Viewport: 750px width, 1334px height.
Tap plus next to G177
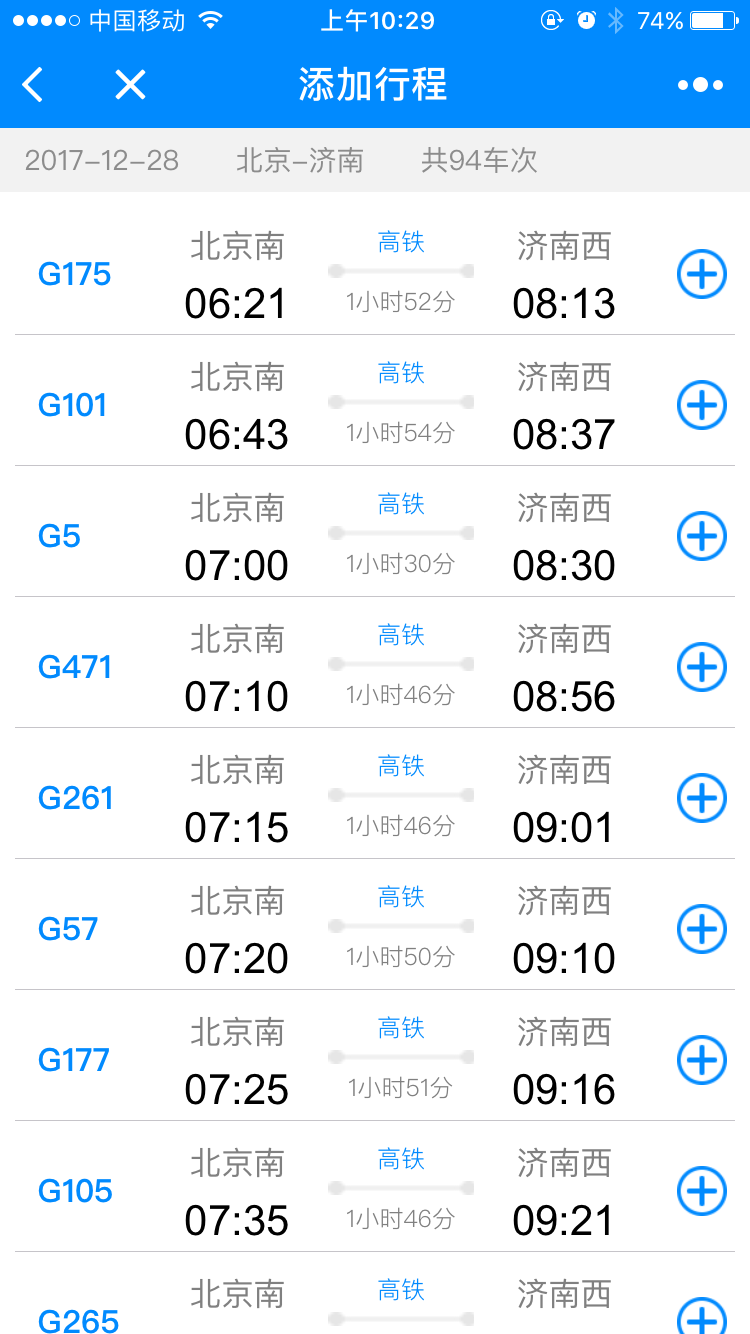click(x=702, y=1060)
